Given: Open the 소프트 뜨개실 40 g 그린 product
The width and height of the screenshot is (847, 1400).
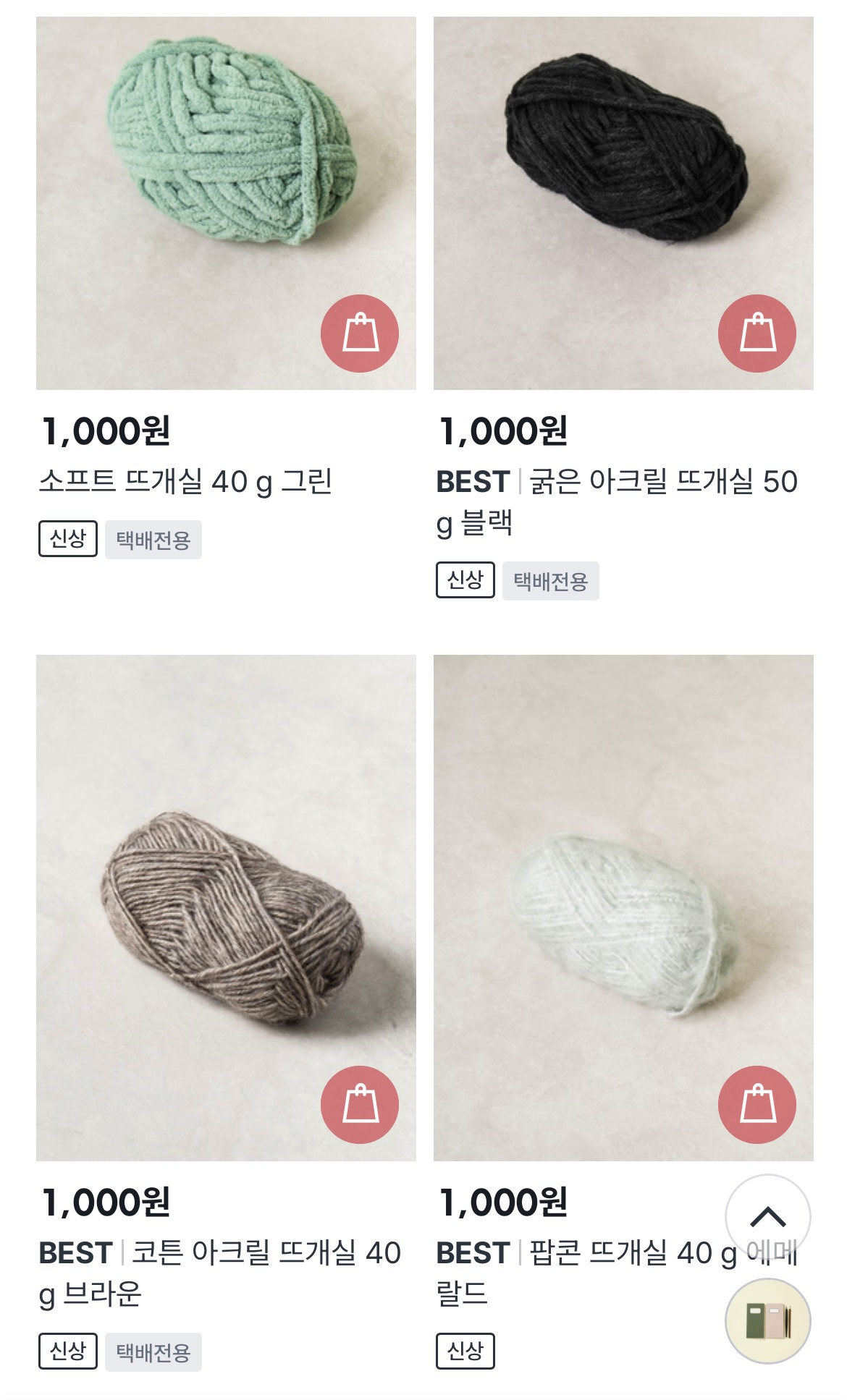Looking at the screenshot, I should click(x=185, y=482).
